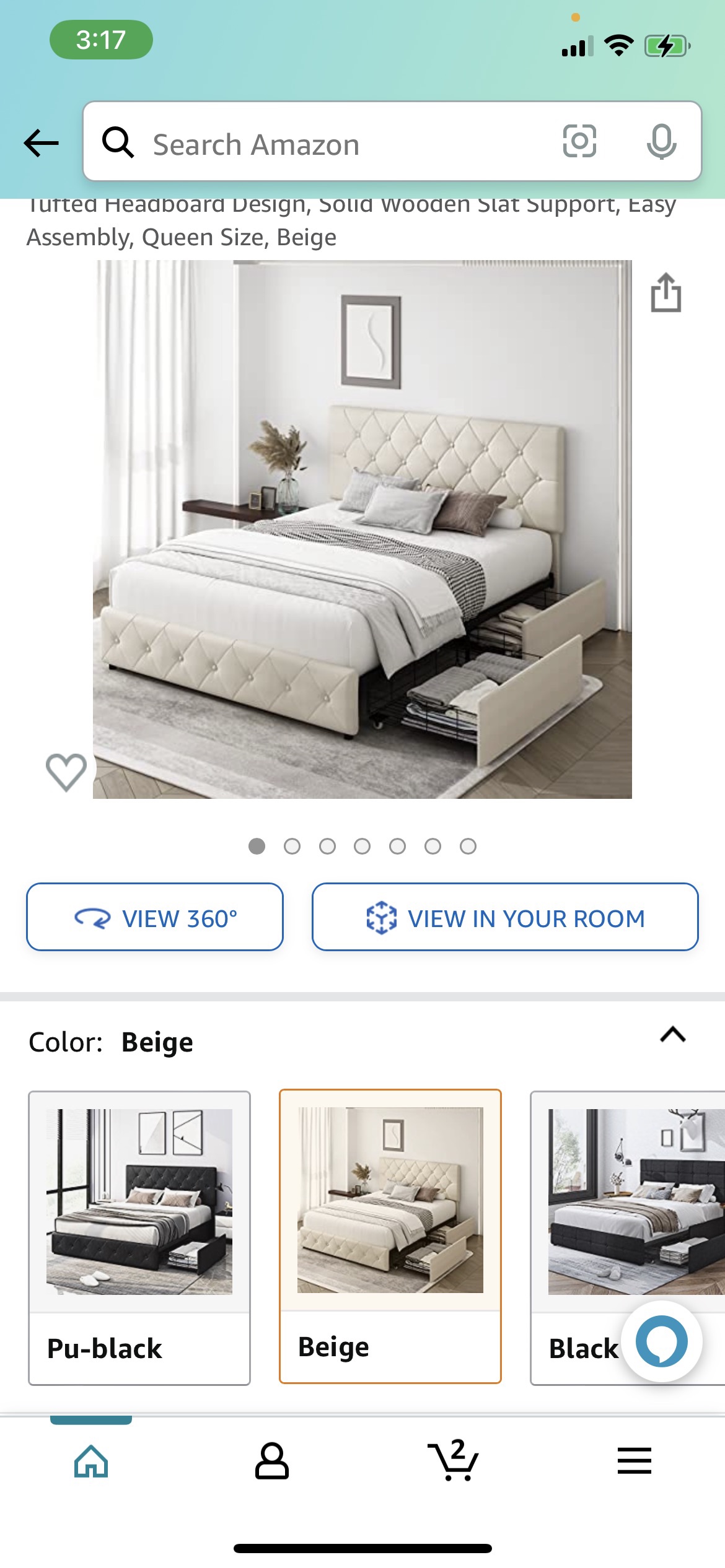Tap VIEW 360° button
This screenshot has width=725, height=1568.
tap(155, 917)
